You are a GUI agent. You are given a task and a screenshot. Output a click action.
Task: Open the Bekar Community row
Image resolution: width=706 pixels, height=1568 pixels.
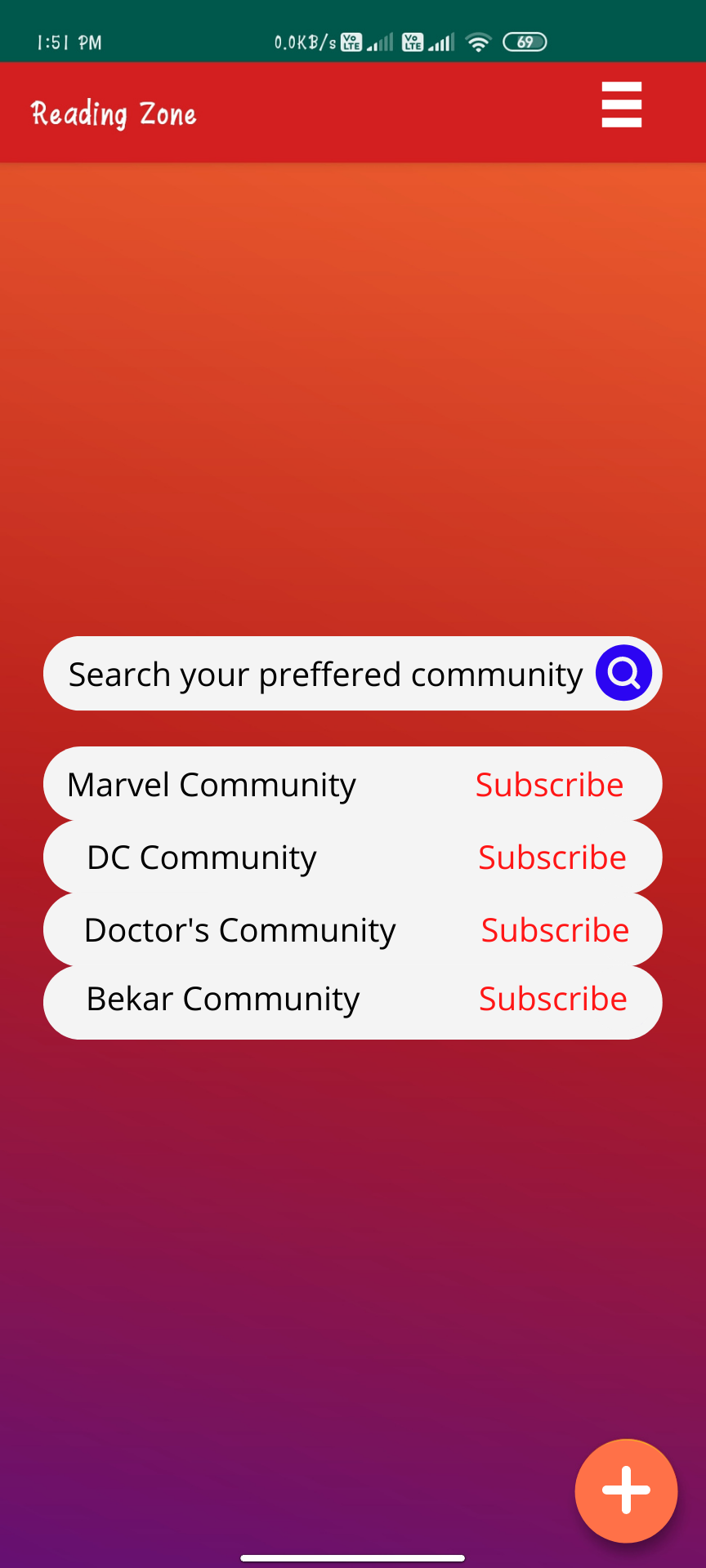click(223, 999)
